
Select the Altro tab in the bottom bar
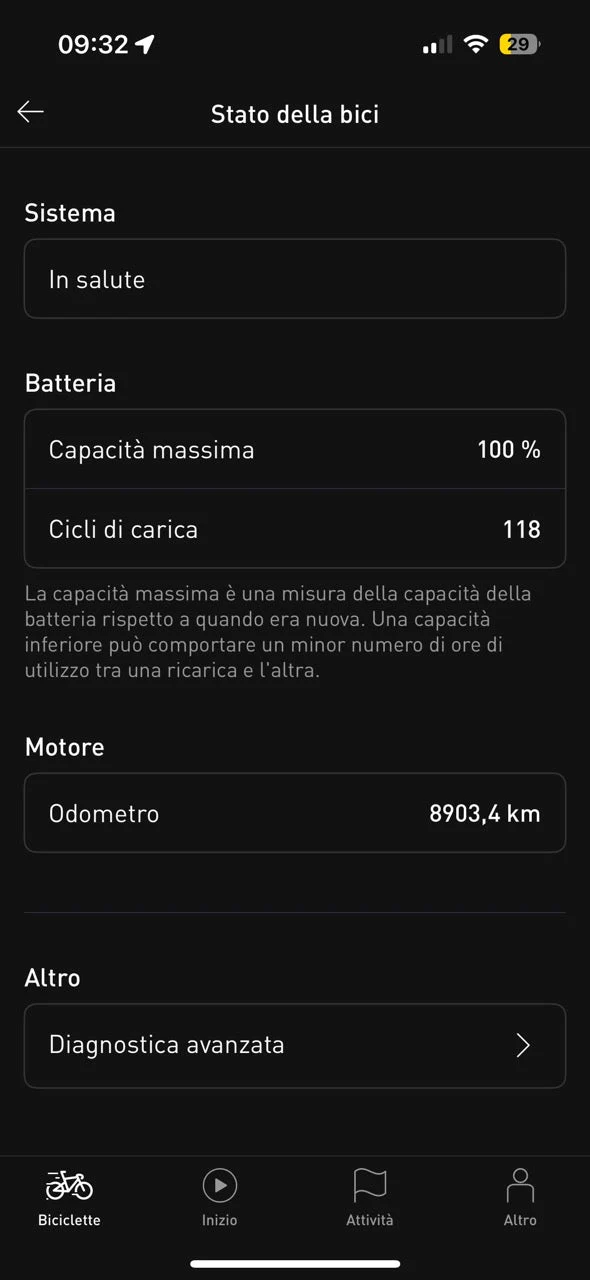(520, 1198)
